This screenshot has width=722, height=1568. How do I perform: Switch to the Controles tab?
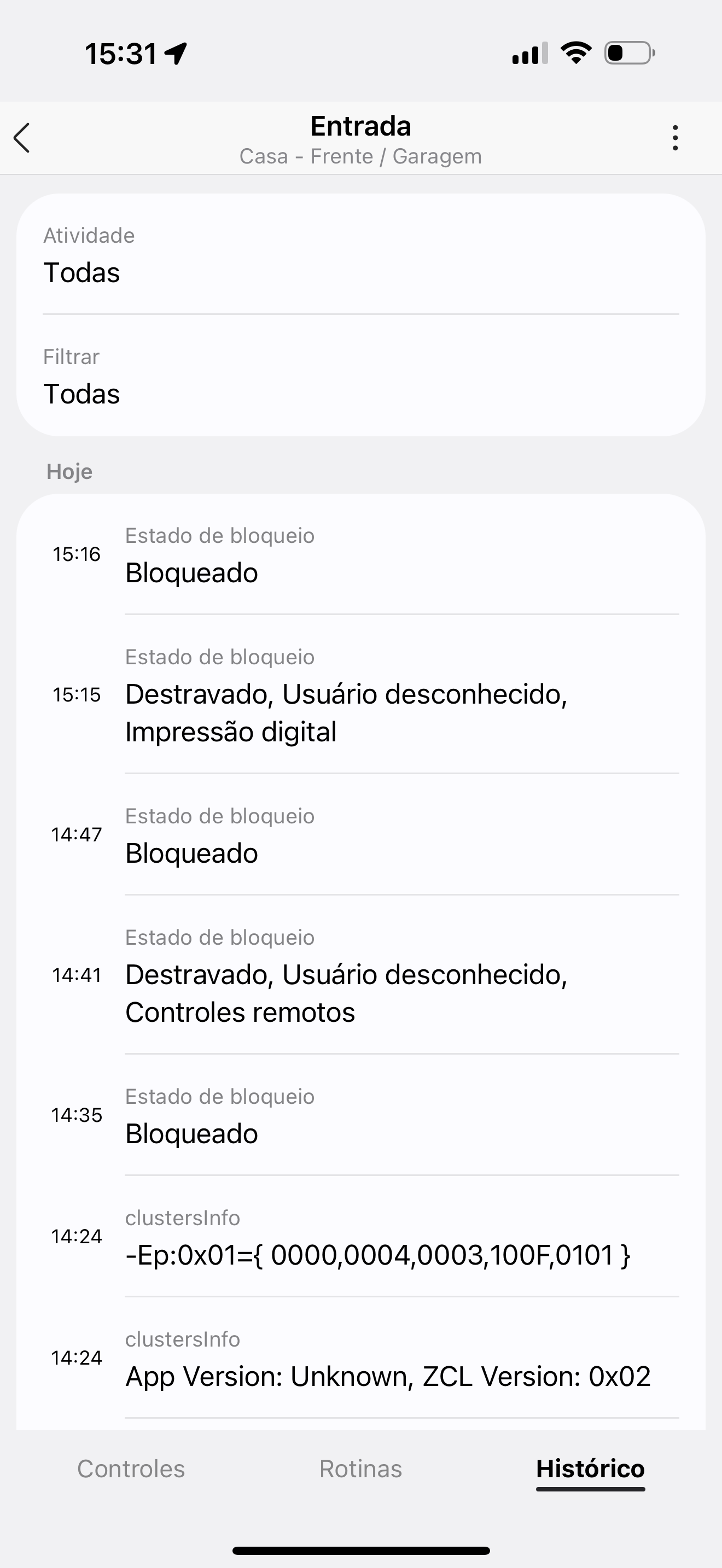click(x=131, y=1469)
